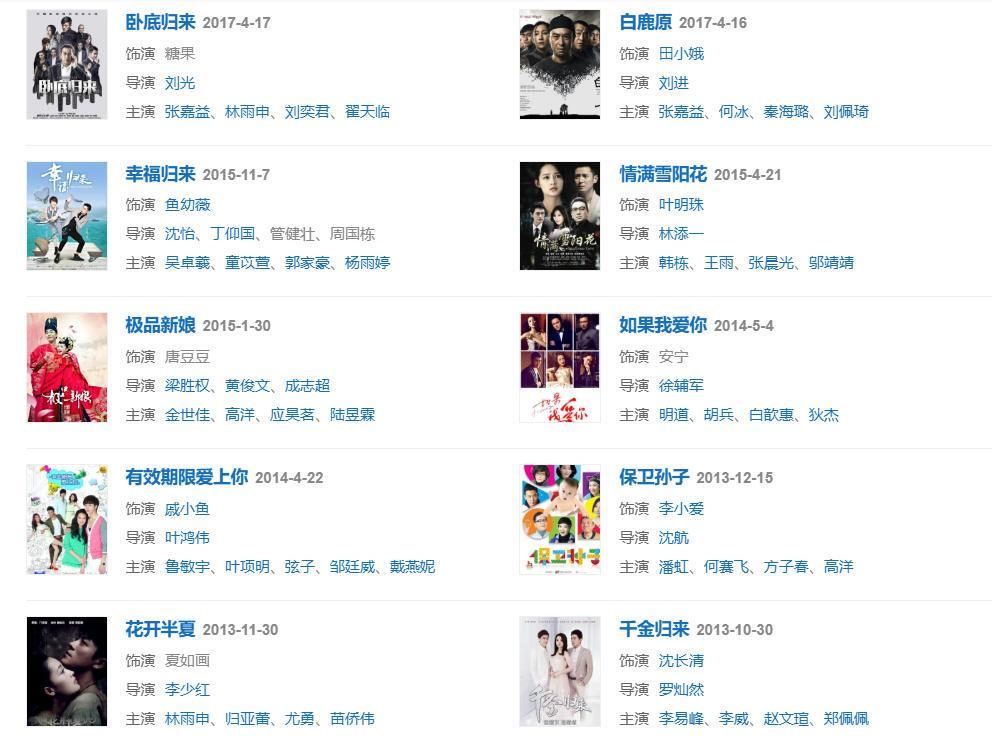Viewport: 992px width, 749px height.
Task: Open 如果我爱你 title link
Action: [662, 325]
